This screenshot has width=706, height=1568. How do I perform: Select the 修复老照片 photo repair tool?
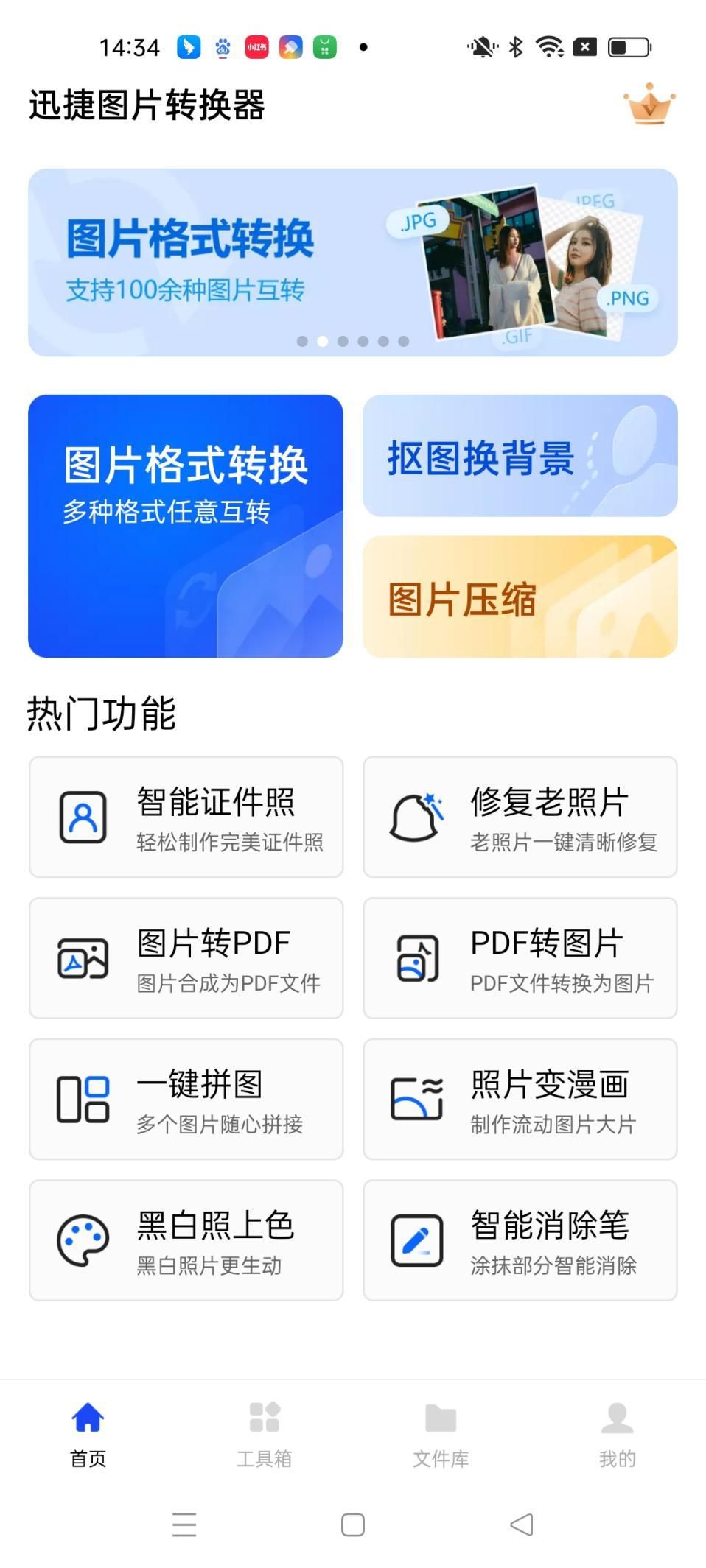[x=520, y=817]
